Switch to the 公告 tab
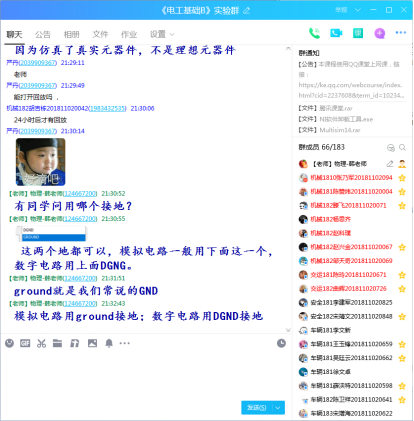This screenshot has width=414, height=421. (x=43, y=34)
